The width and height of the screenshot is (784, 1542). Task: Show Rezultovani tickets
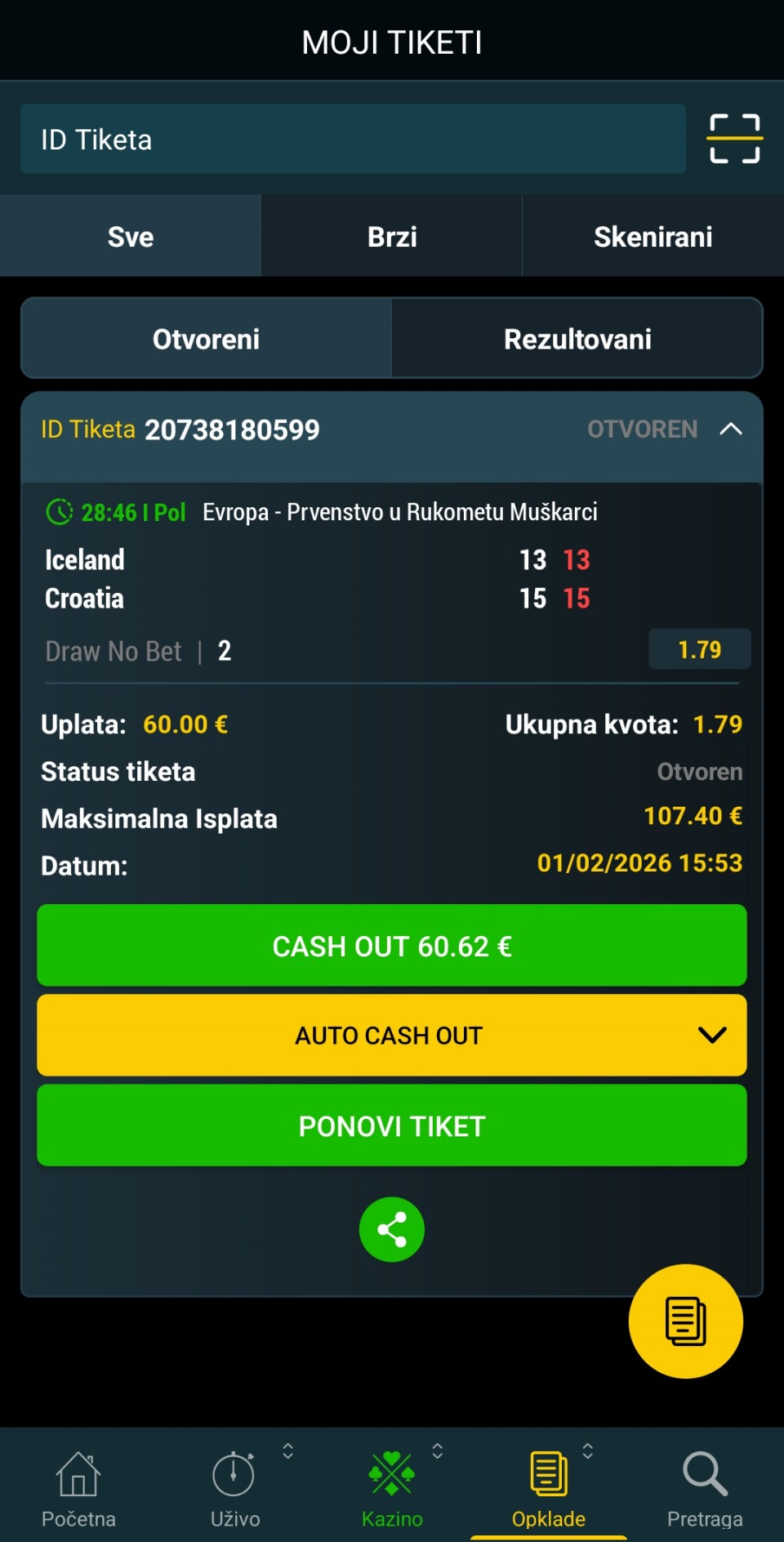pos(577,339)
